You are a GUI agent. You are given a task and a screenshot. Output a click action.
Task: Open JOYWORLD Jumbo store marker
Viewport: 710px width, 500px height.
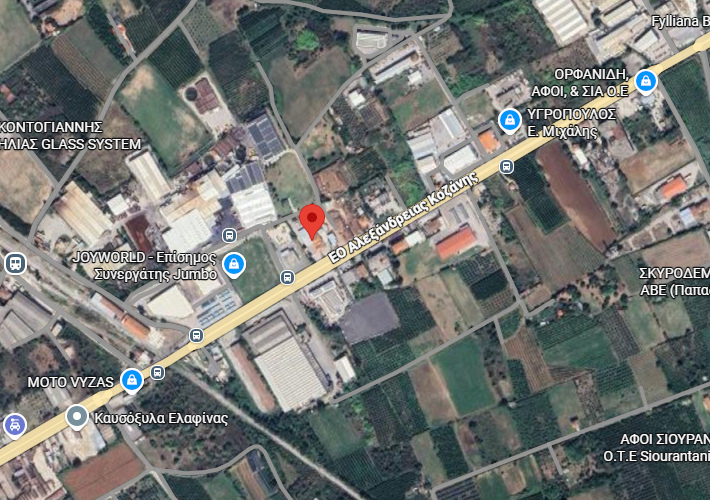point(233,264)
